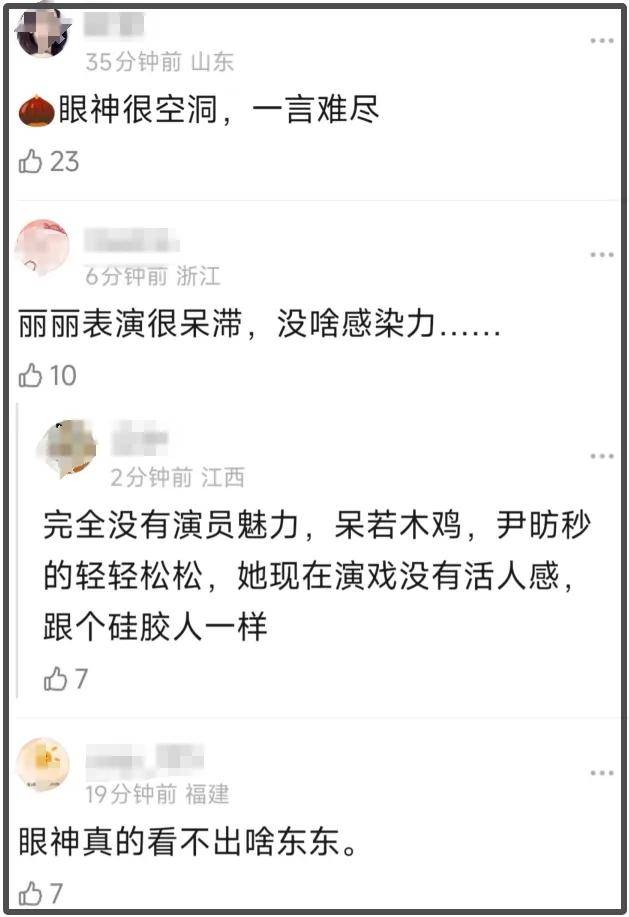Open overflow menu on the 江西 reply
The image size is (629, 917).
point(601,456)
